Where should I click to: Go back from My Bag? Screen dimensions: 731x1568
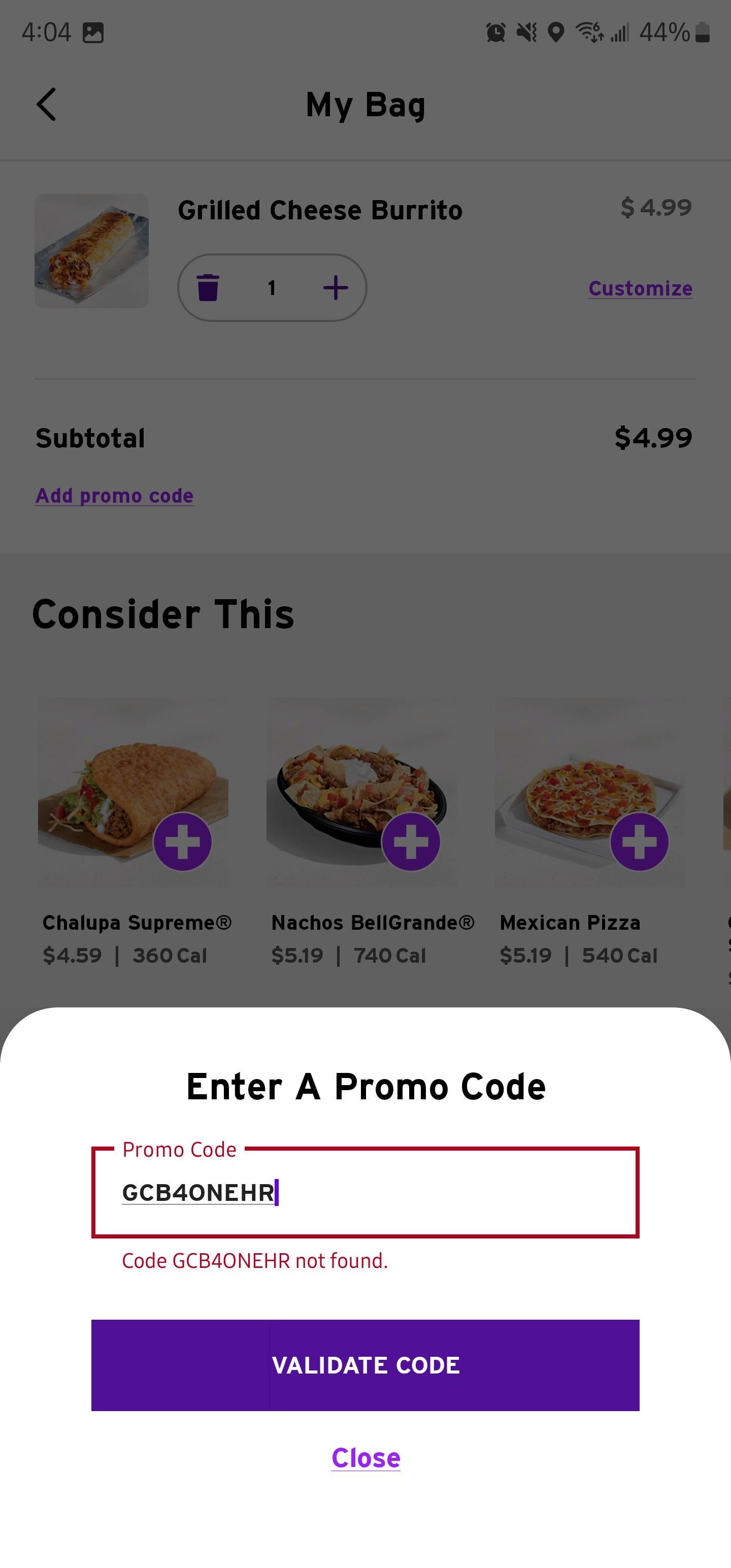pyautogui.click(x=46, y=104)
